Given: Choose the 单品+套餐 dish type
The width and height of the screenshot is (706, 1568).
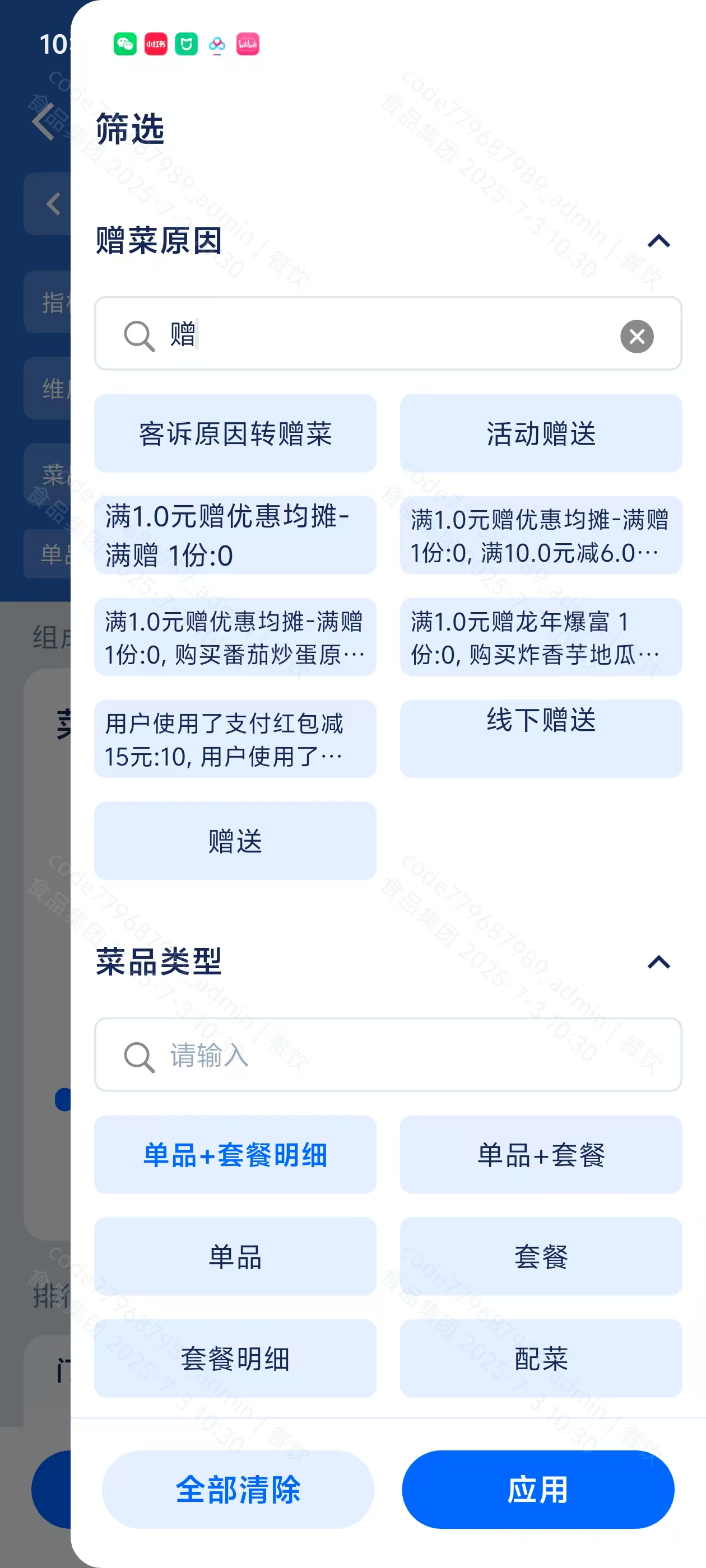Looking at the screenshot, I should coord(541,1155).
